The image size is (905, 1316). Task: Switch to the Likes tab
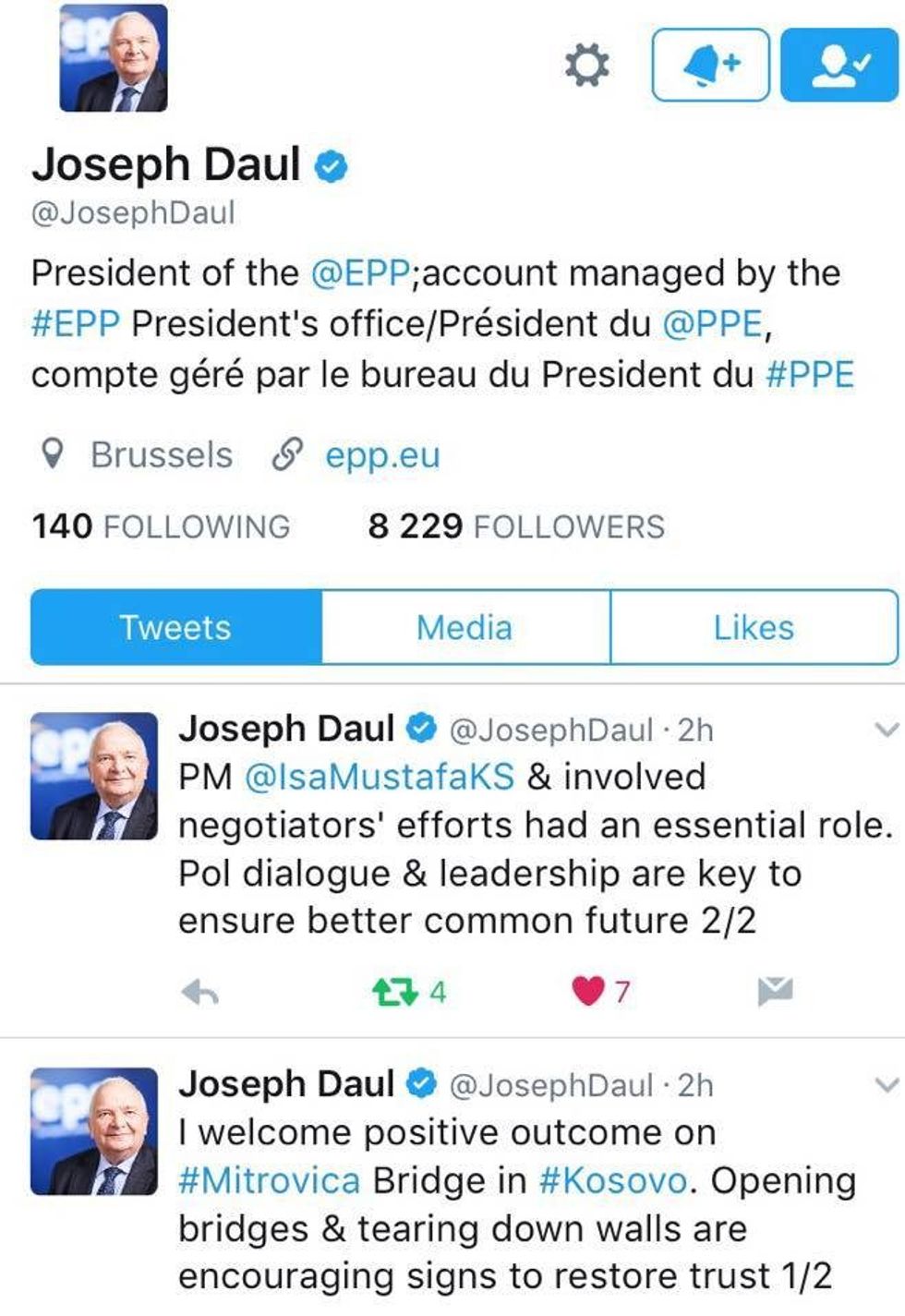point(754,628)
